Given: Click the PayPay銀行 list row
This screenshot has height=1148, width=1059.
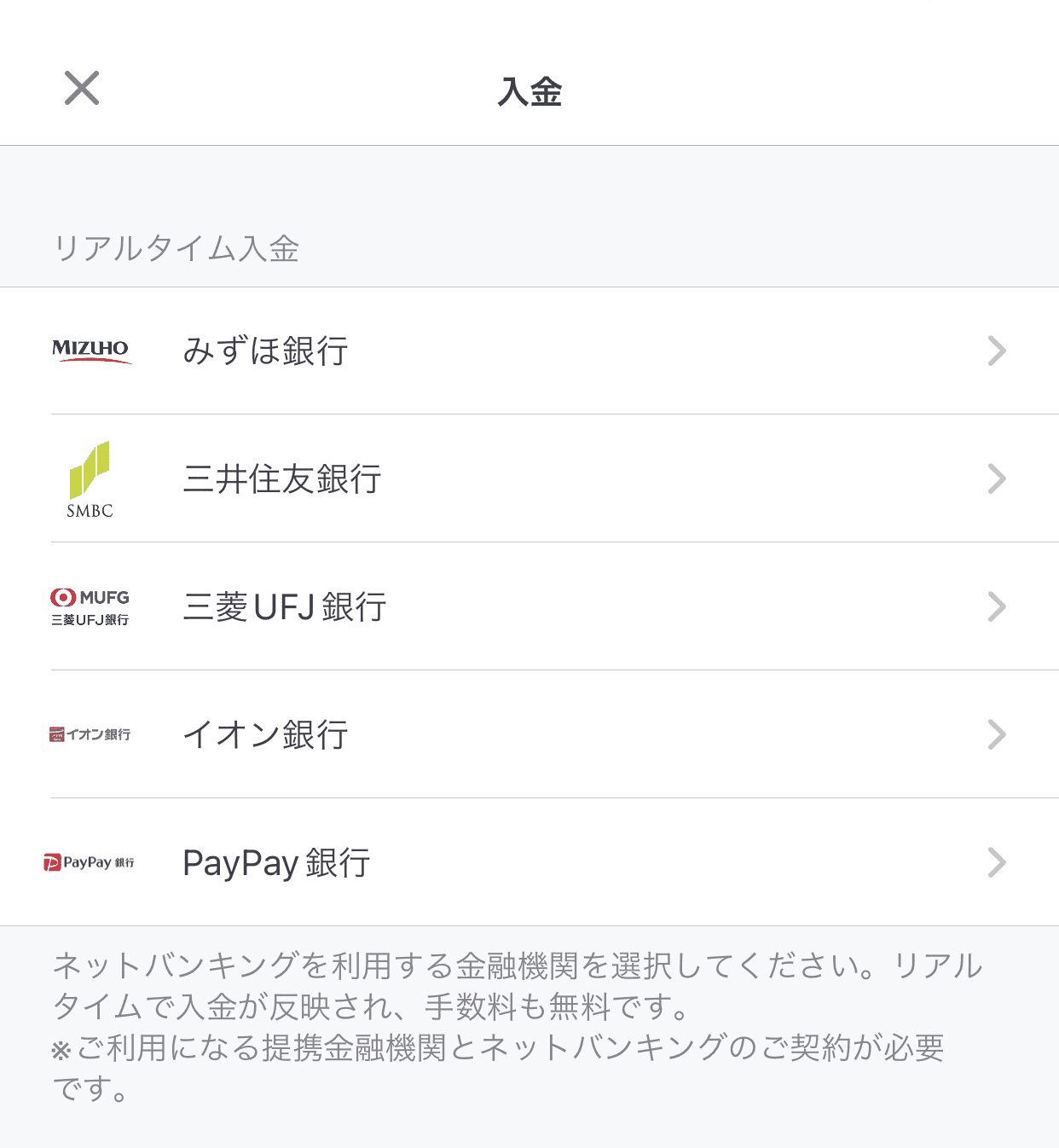Looking at the screenshot, I should pyautogui.click(x=275, y=863).
